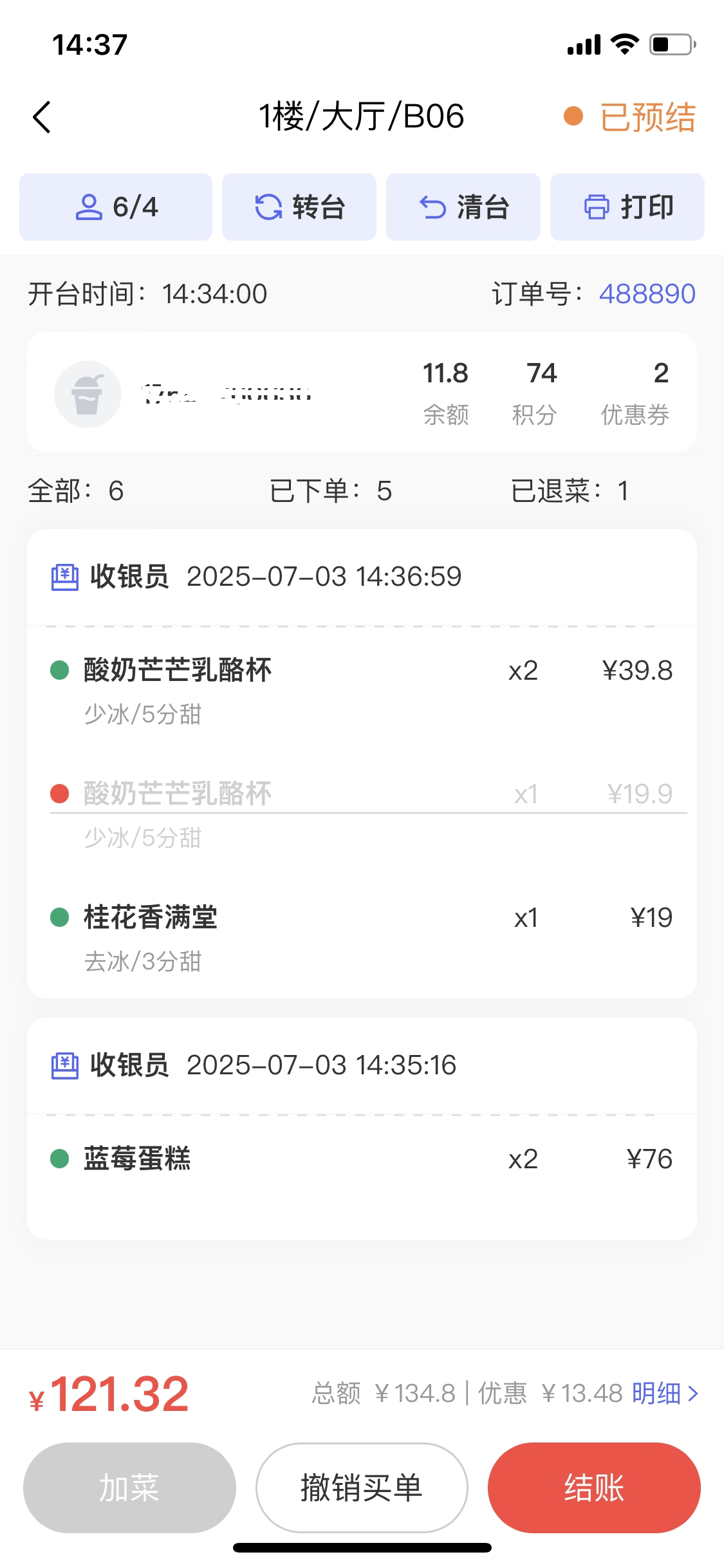Screen dimensions: 724x1568
Task: Tap 清台 to clear the table
Action: pos(463,207)
